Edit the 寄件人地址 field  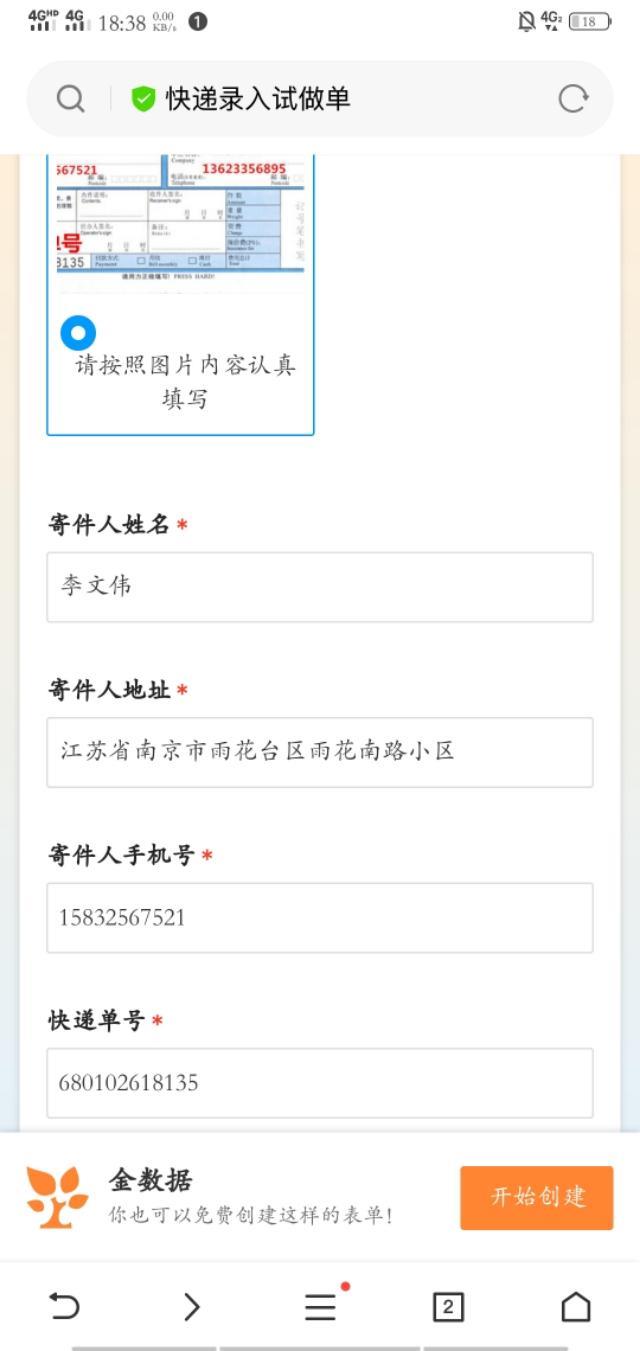click(x=320, y=752)
